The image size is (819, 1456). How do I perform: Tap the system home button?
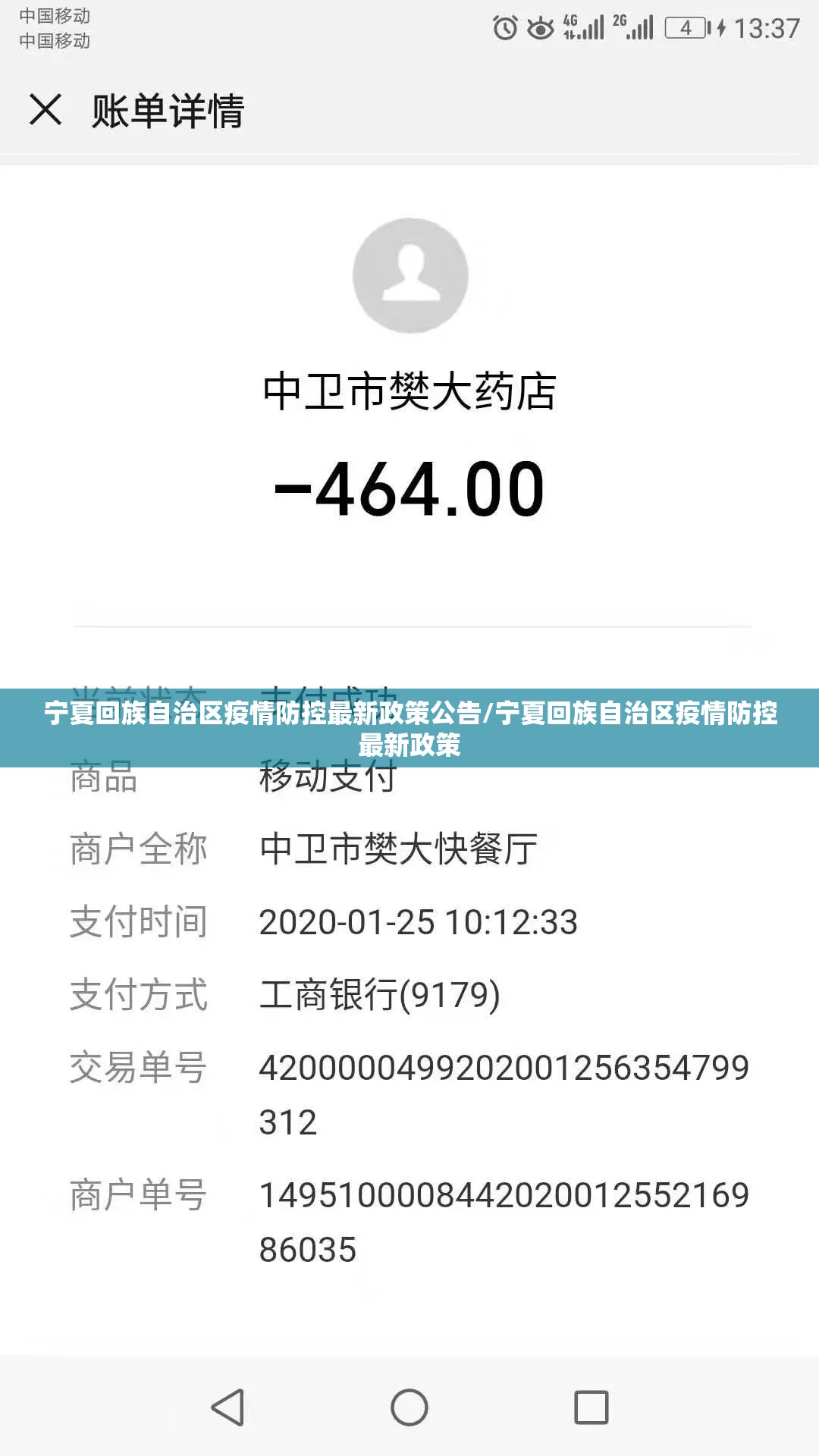click(409, 1407)
